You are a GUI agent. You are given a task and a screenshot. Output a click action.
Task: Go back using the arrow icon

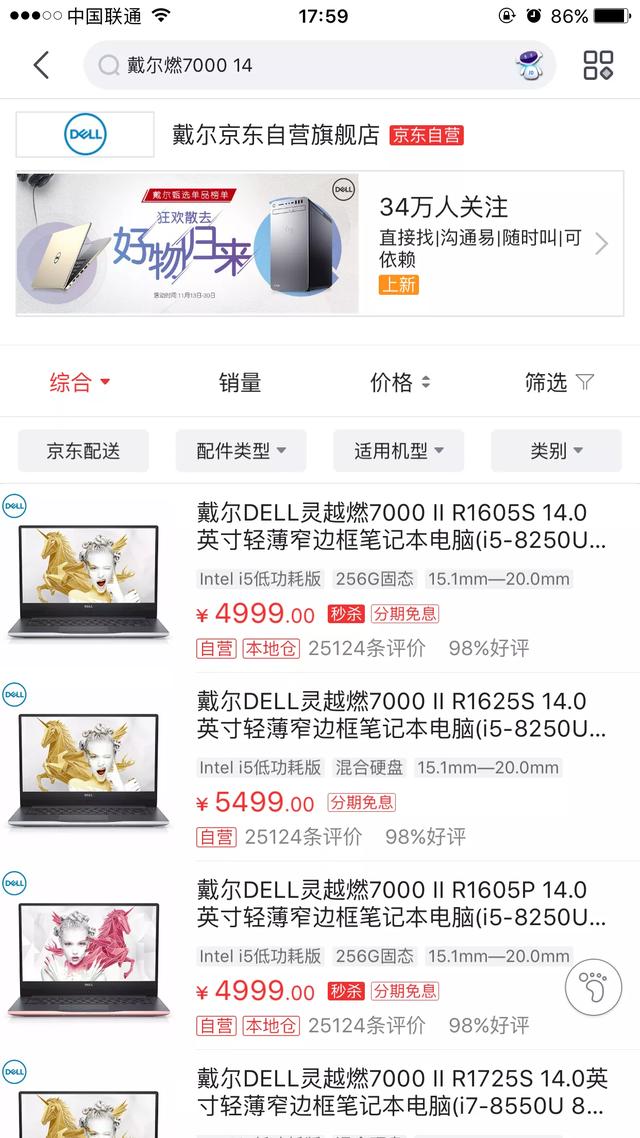(x=41, y=66)
